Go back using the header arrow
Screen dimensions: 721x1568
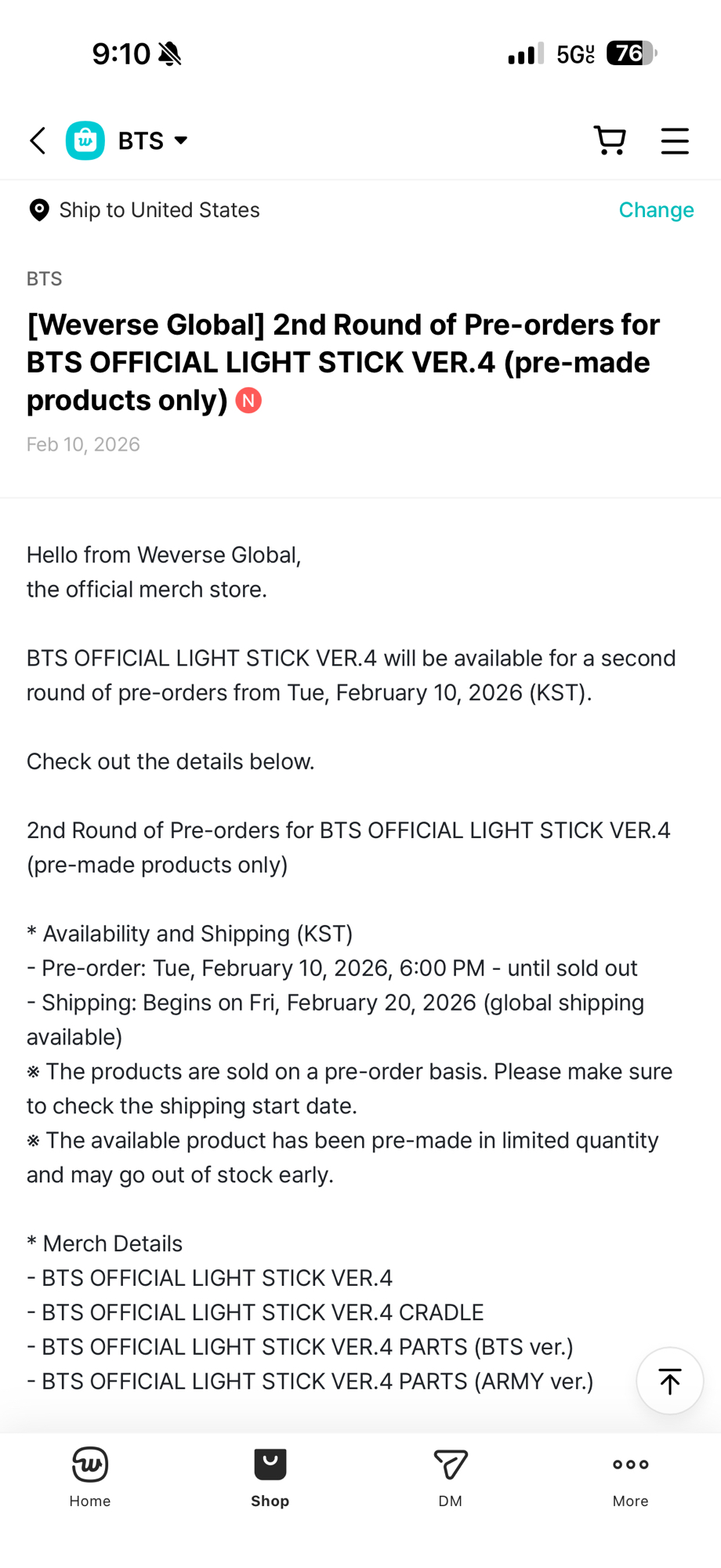point(38,141)
